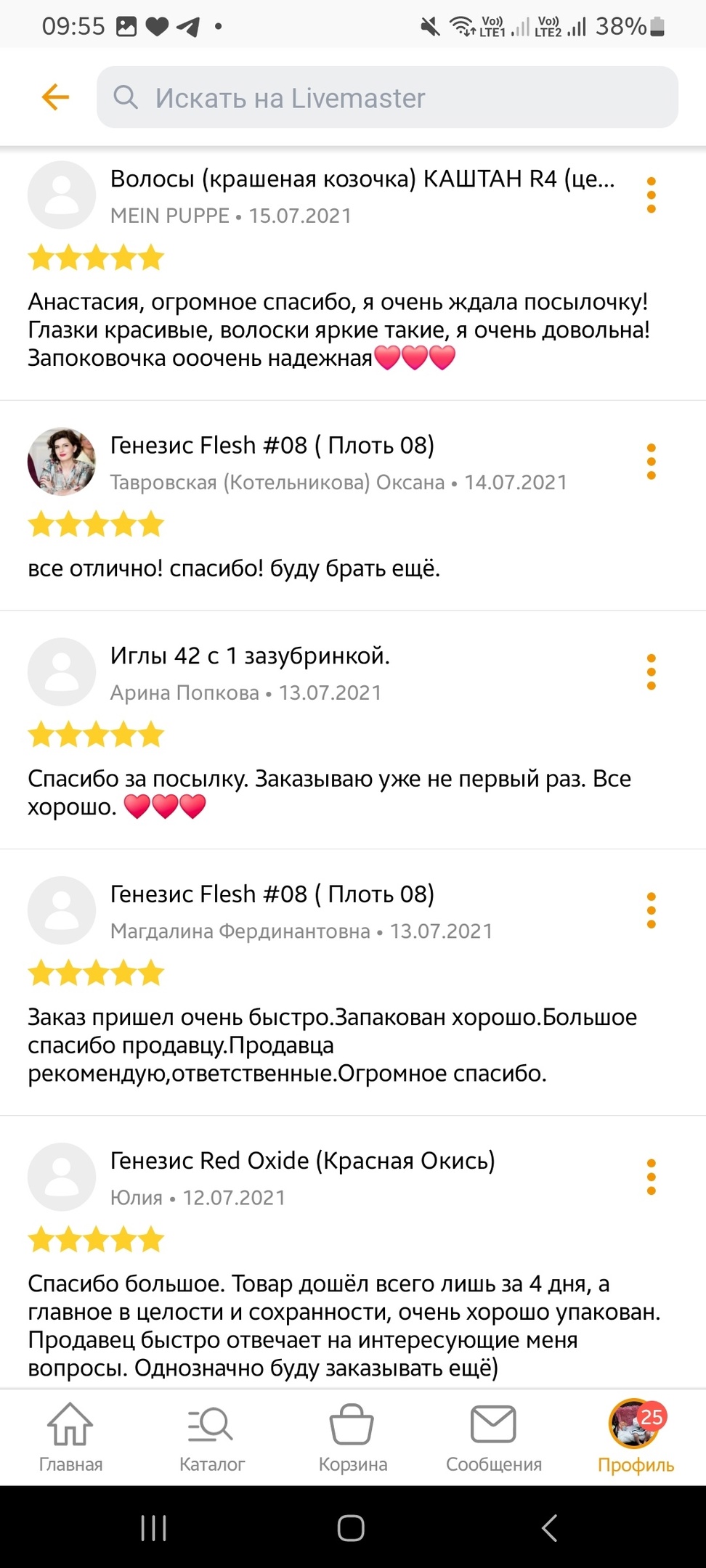
Task: Tap the Livemaster search field
Action: pyautogui.click(x=387, y=97)
